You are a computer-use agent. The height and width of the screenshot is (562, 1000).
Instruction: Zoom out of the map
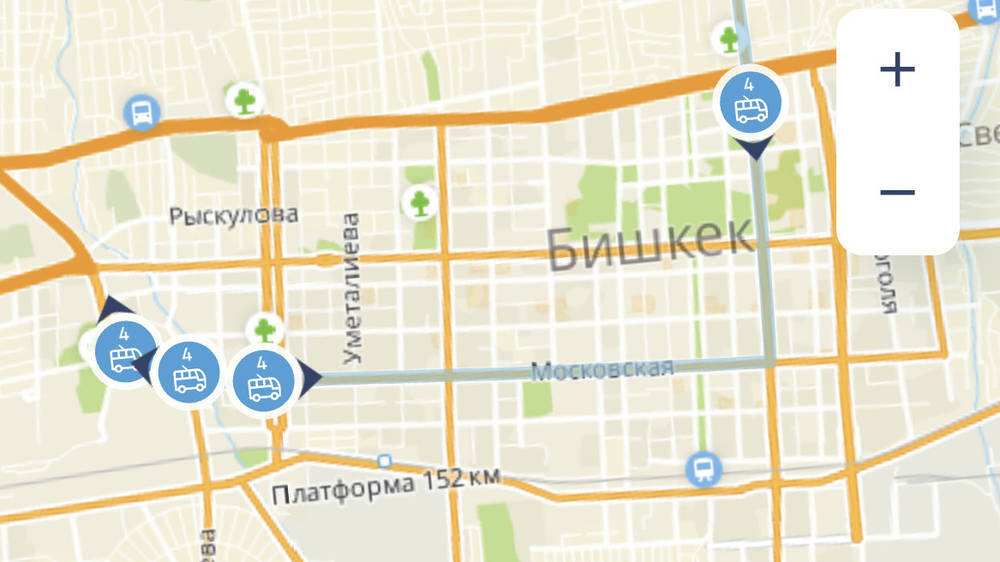897,191
